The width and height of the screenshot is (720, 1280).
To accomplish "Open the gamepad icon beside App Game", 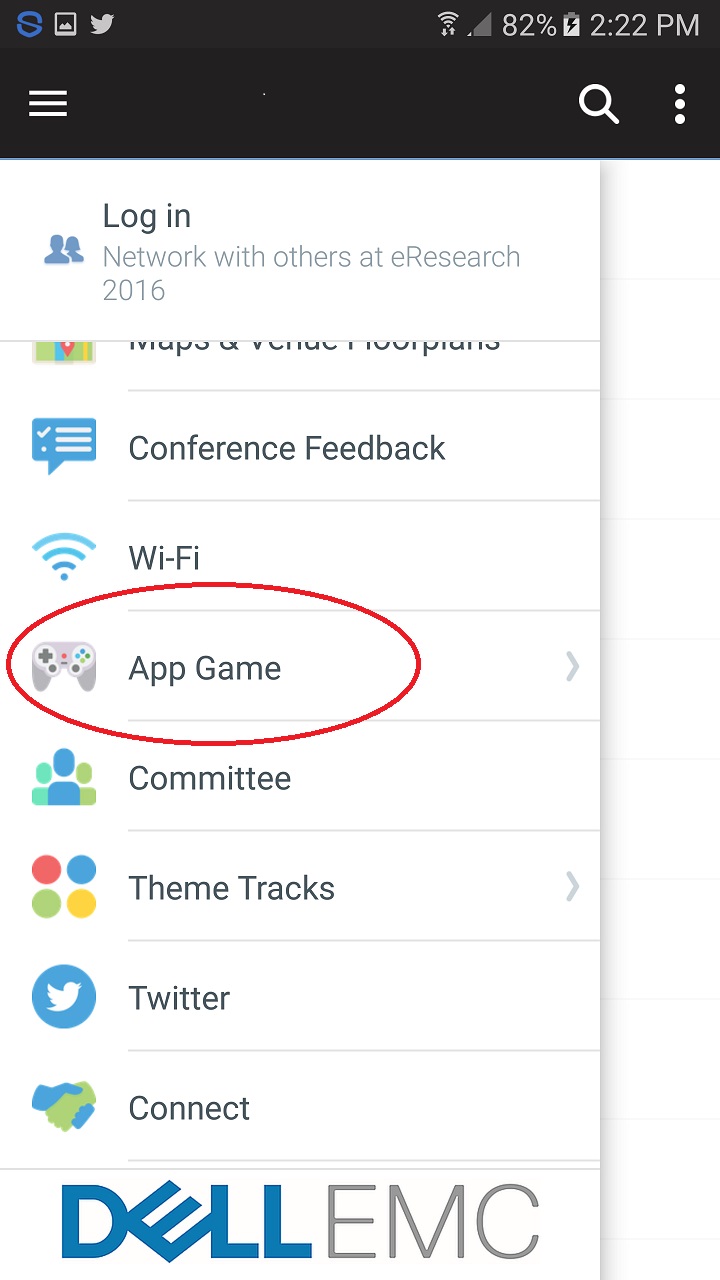I will coord(63,667).
